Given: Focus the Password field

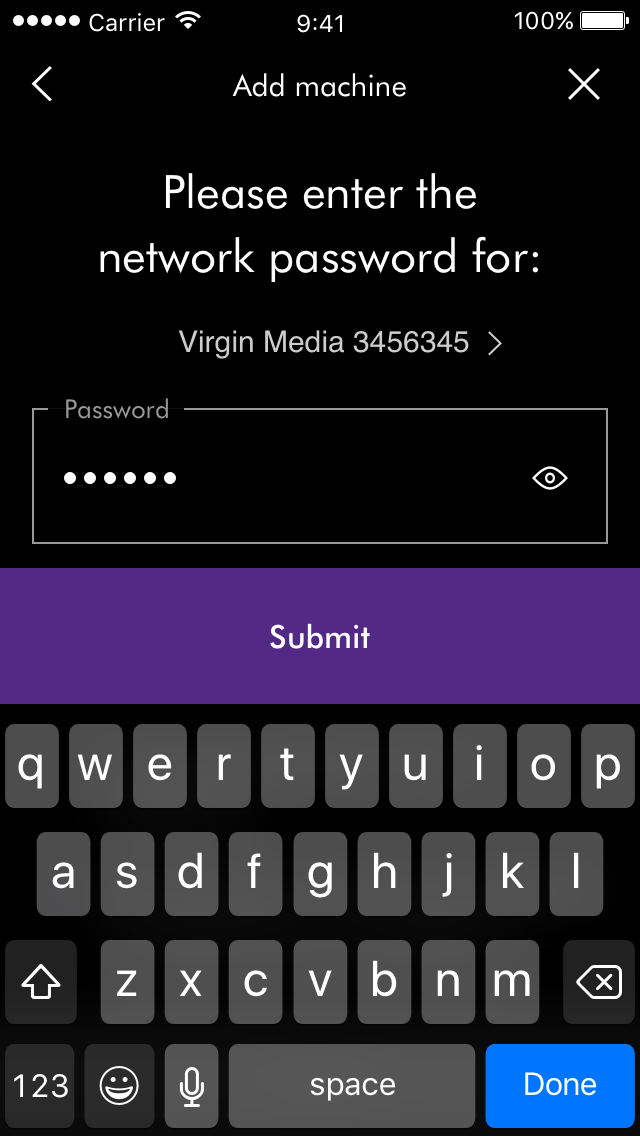Looking at the screenshot, I should click(320, 476).
